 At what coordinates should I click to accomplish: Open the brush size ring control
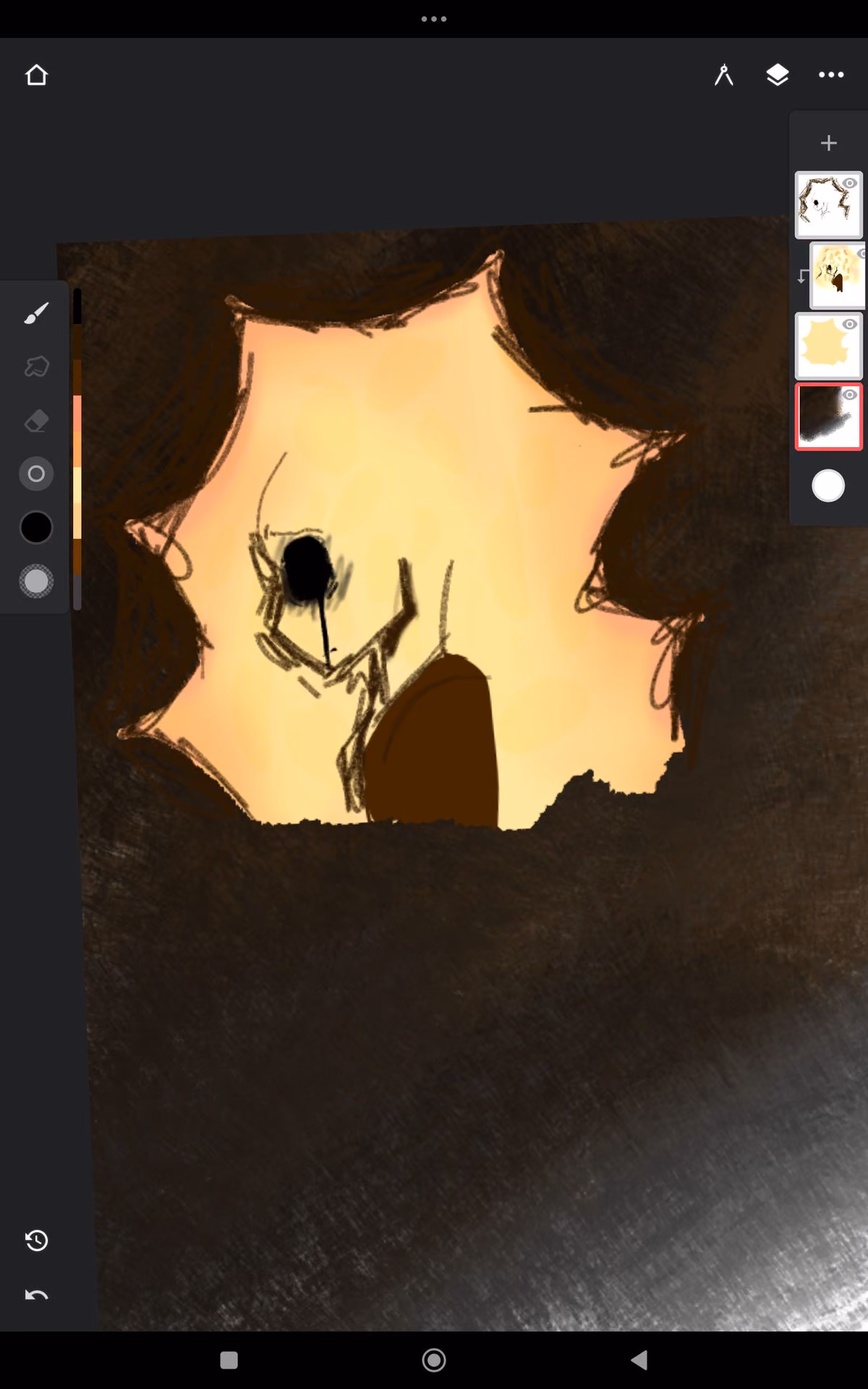(36, 474)
